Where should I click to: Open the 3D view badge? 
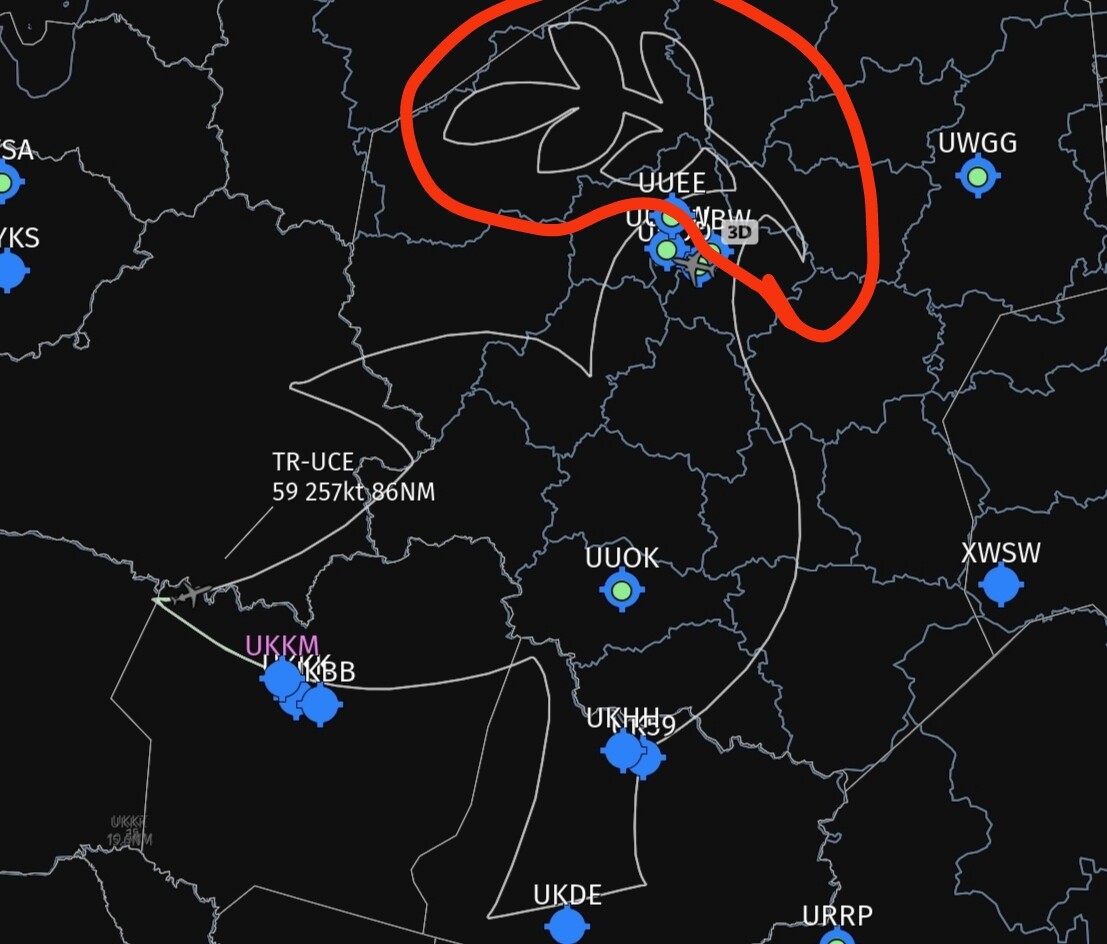(739, 232)
